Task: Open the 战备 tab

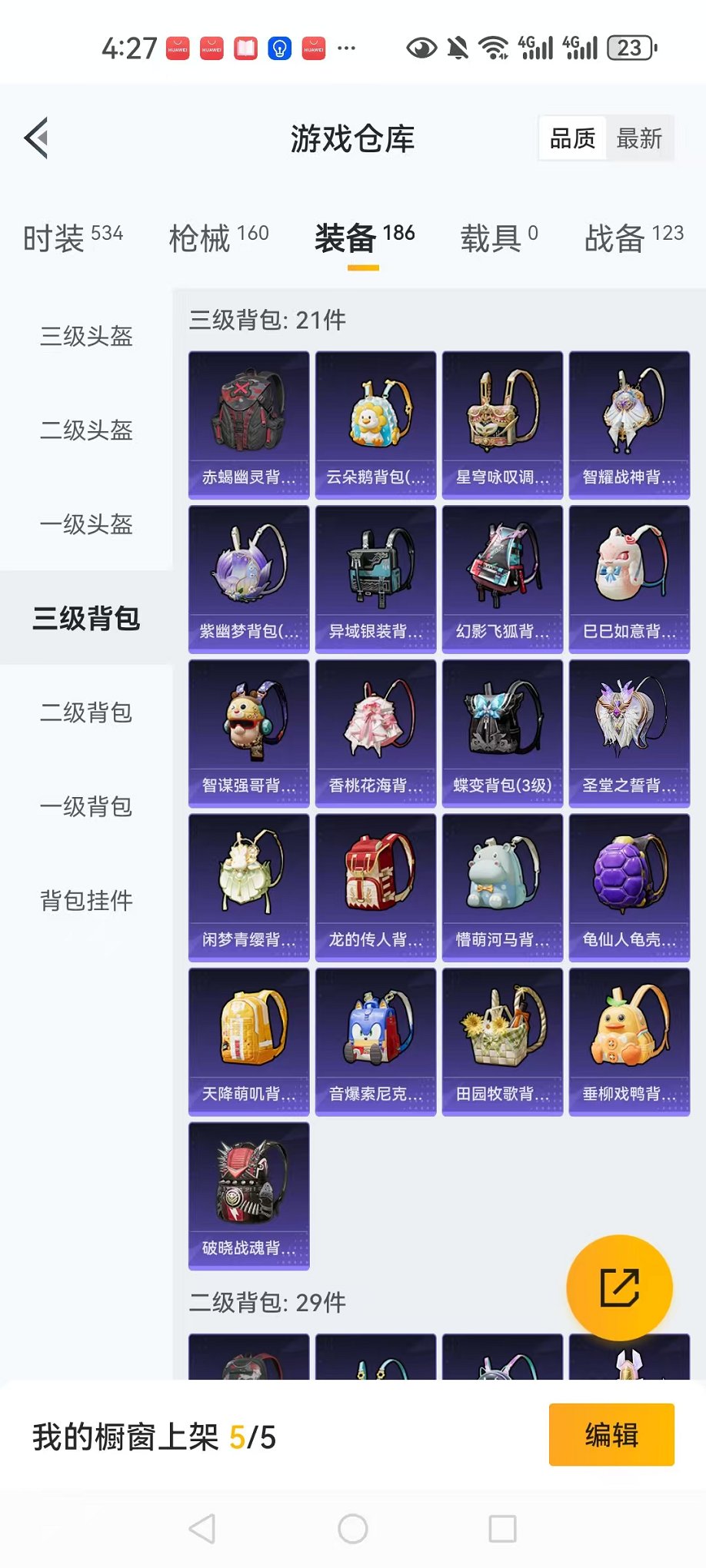Action: [634, 238]
